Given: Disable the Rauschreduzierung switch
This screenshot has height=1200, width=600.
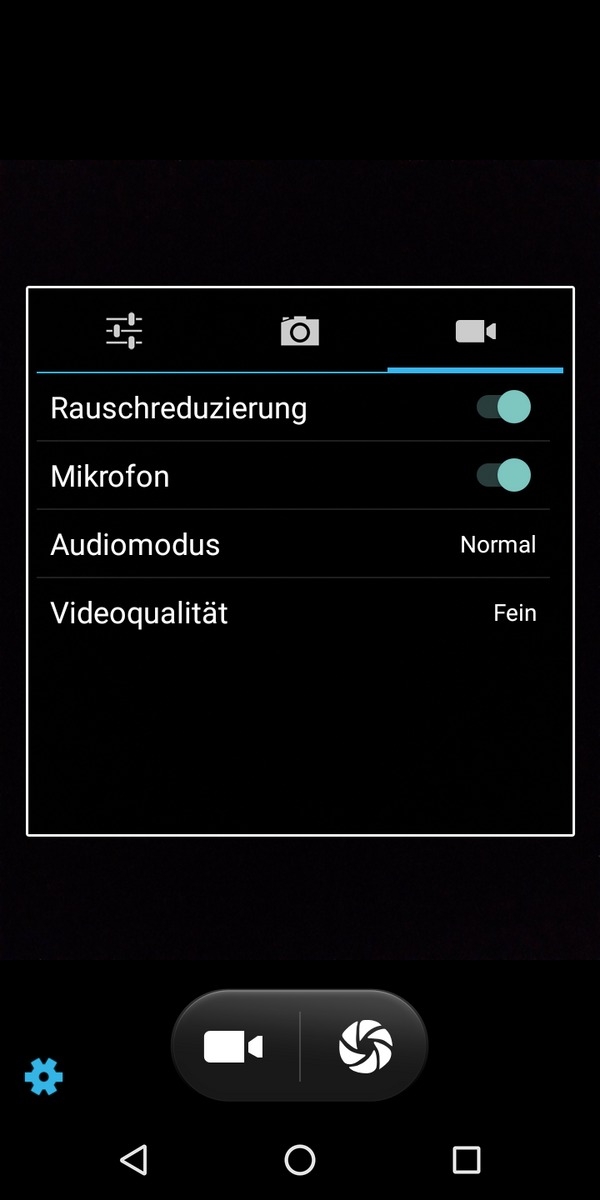Looking at the screenshot, I should tap(503, 407).
